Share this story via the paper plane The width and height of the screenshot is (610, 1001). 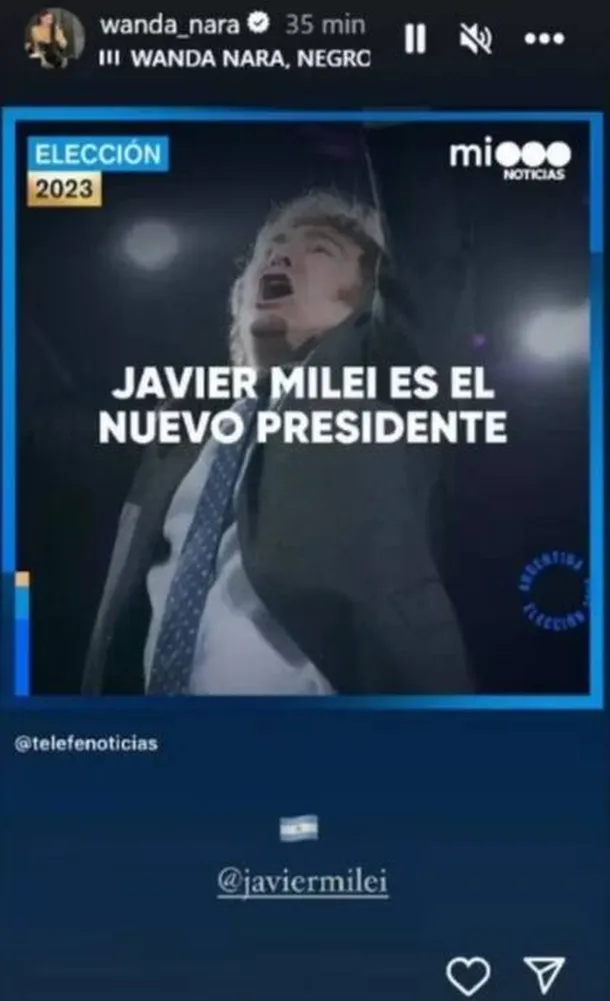coord(544,974)
